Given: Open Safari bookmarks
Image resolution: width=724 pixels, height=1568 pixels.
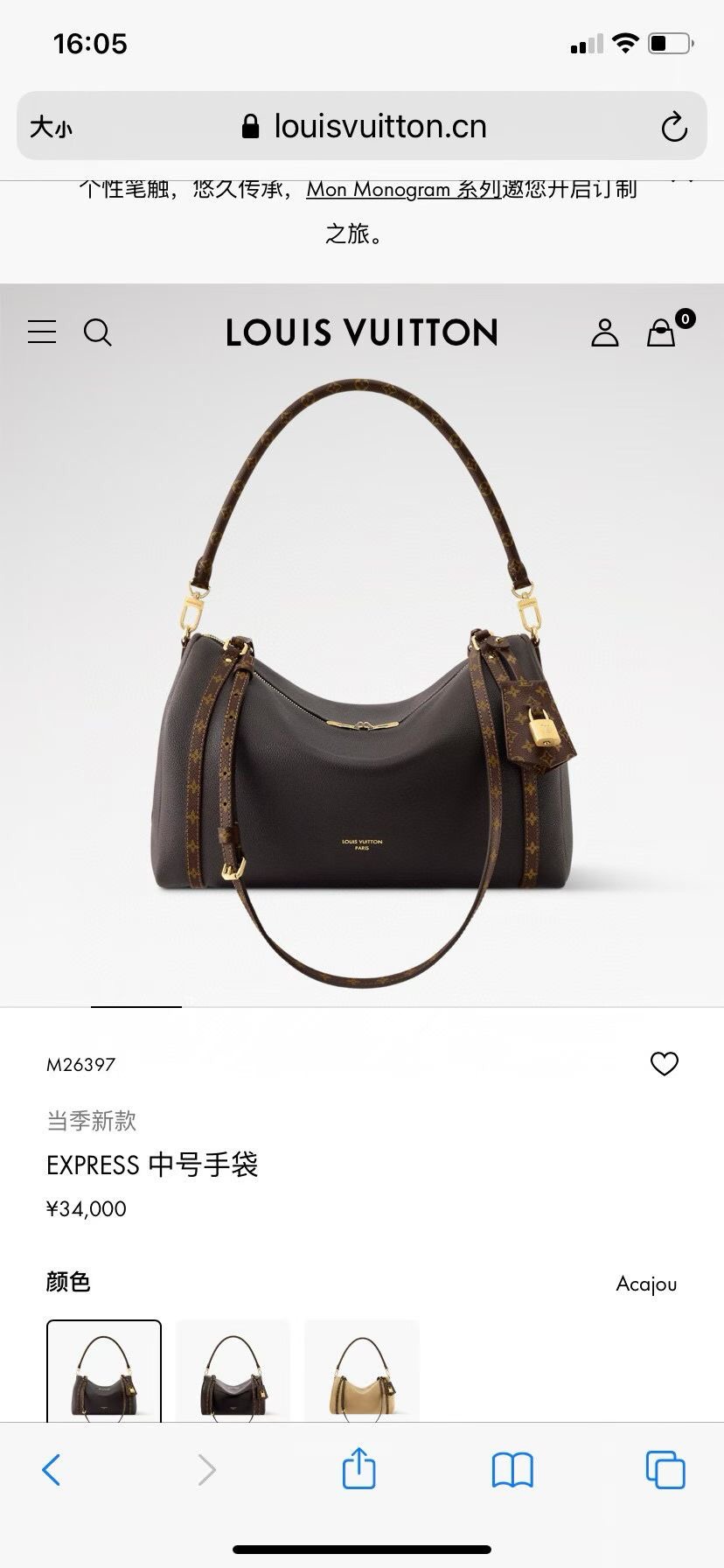Looking at the screenshot, I should click(x=512, y=1470).
